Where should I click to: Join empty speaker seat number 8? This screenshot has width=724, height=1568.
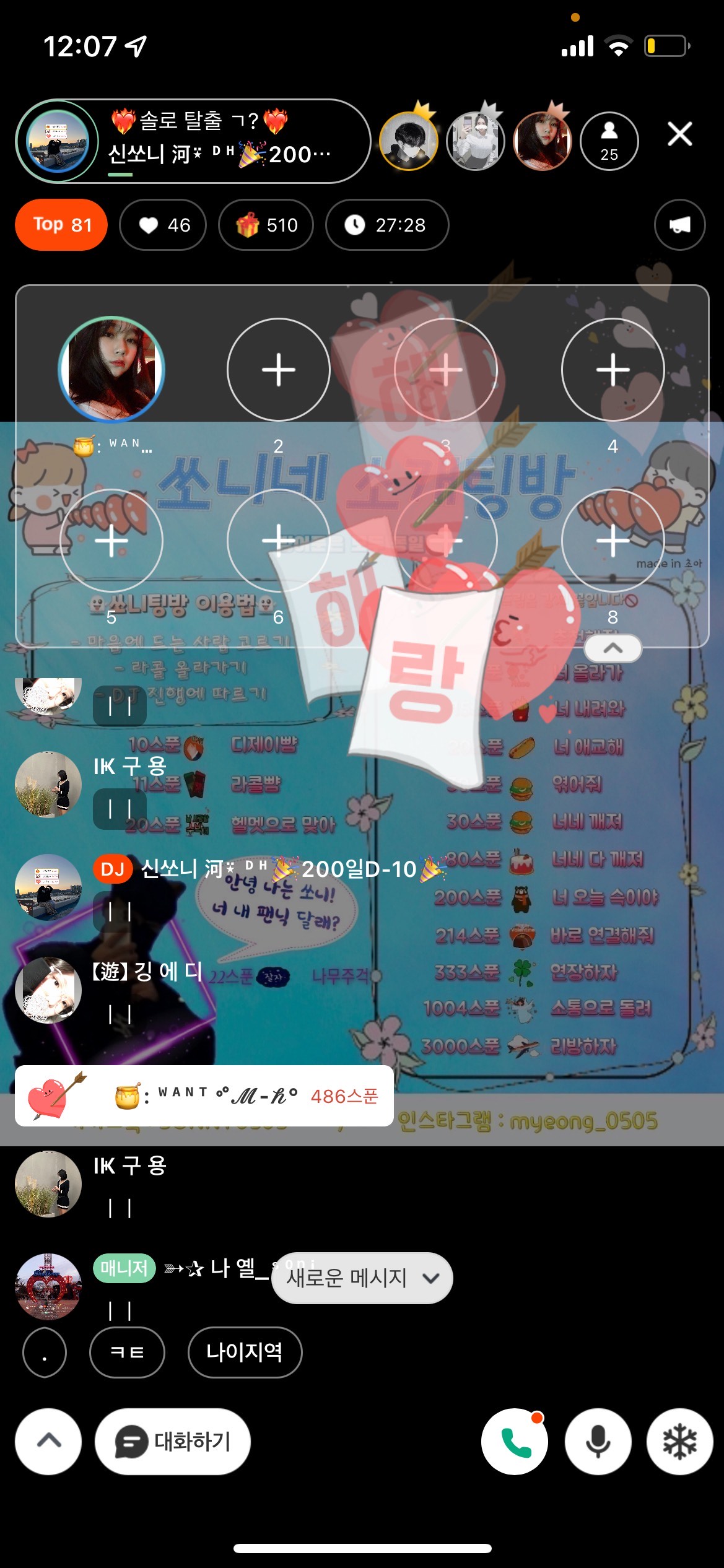[613, 541]
